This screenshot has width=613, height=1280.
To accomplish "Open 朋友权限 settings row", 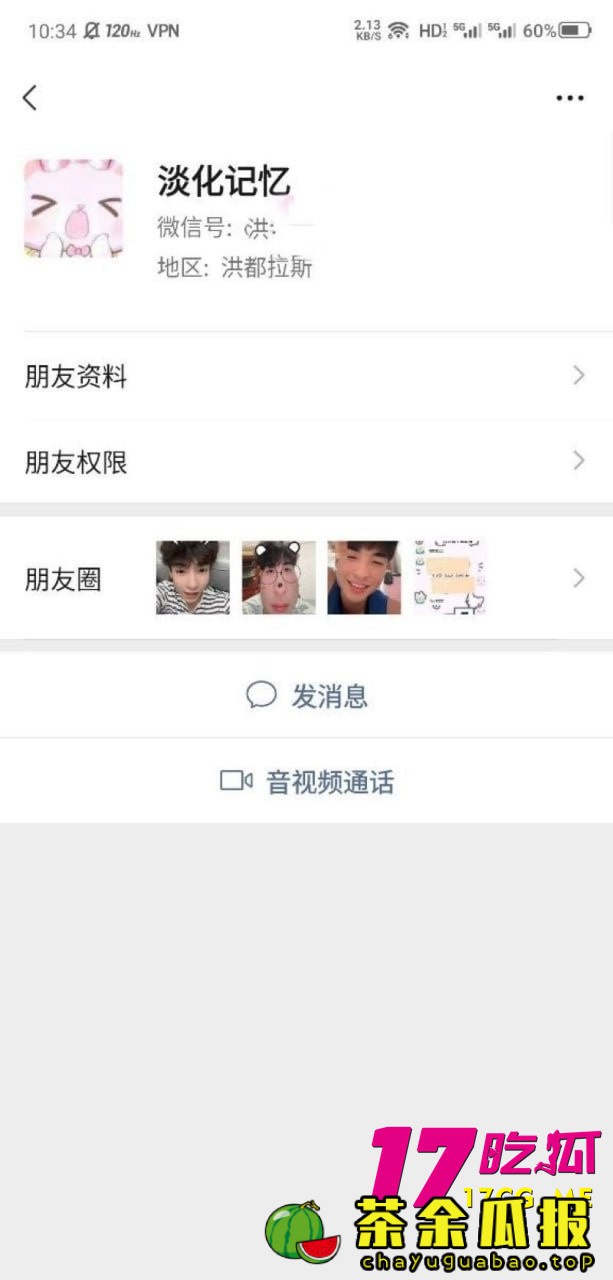I will point(306,462).
